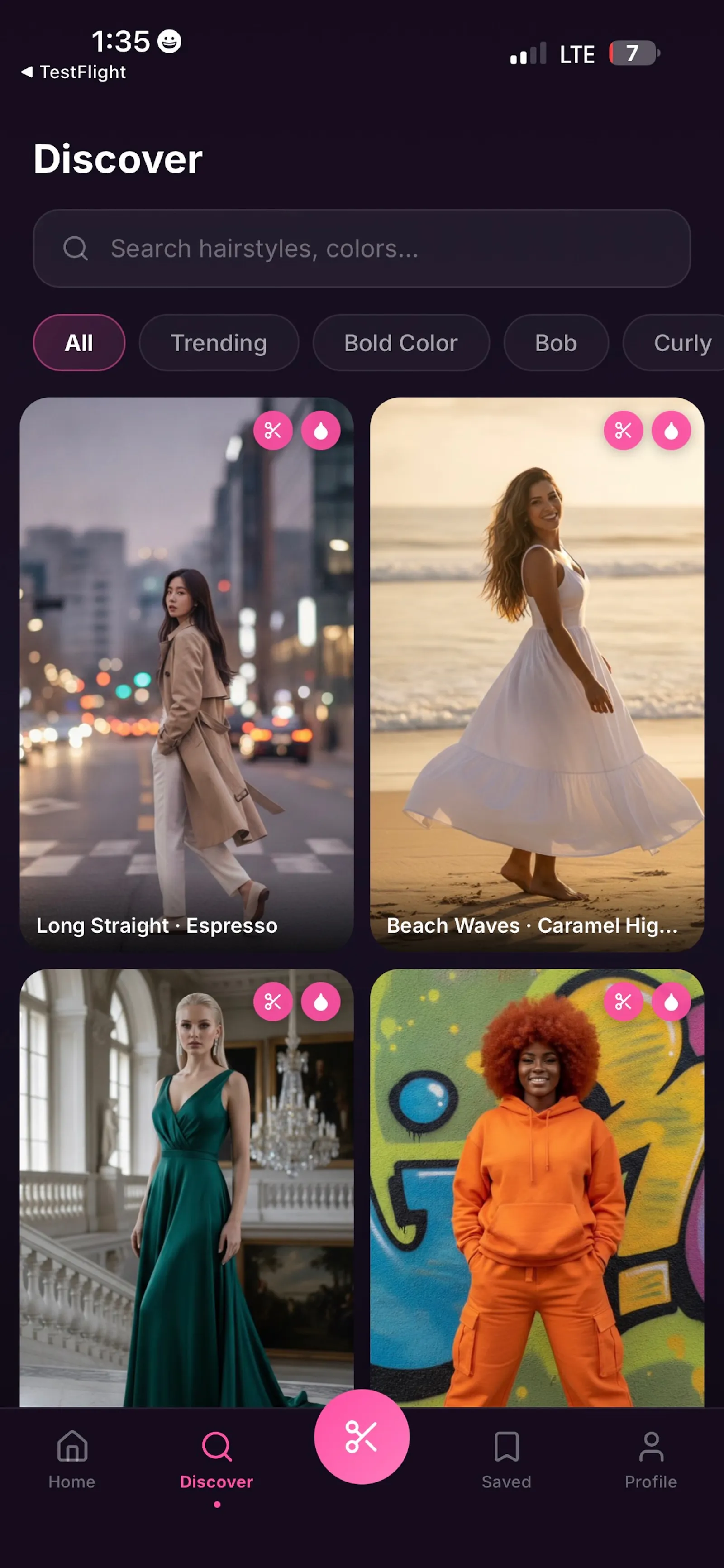
Task: Open the search hairstyles field
Action: click(x=362, y=248)
